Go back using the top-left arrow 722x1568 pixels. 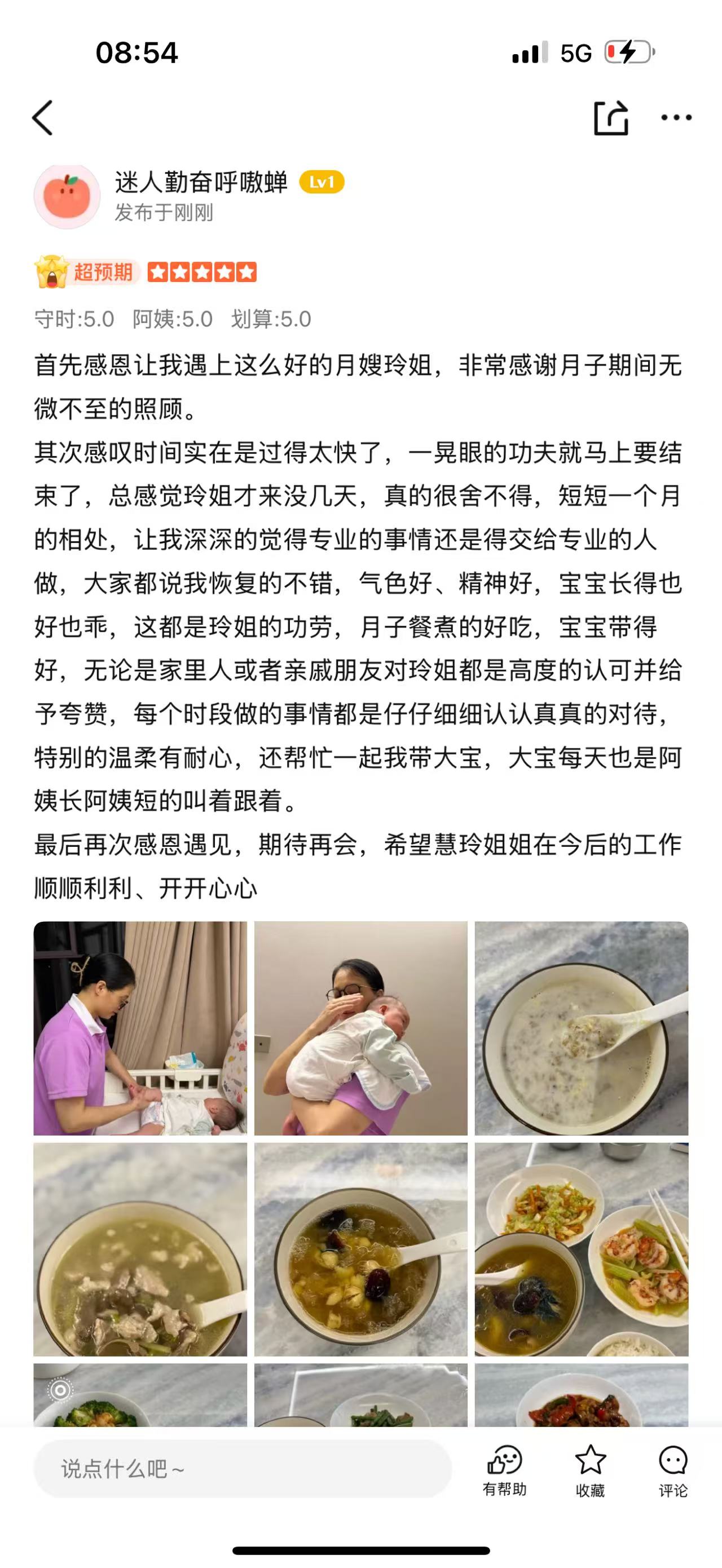tap(43, 117)
